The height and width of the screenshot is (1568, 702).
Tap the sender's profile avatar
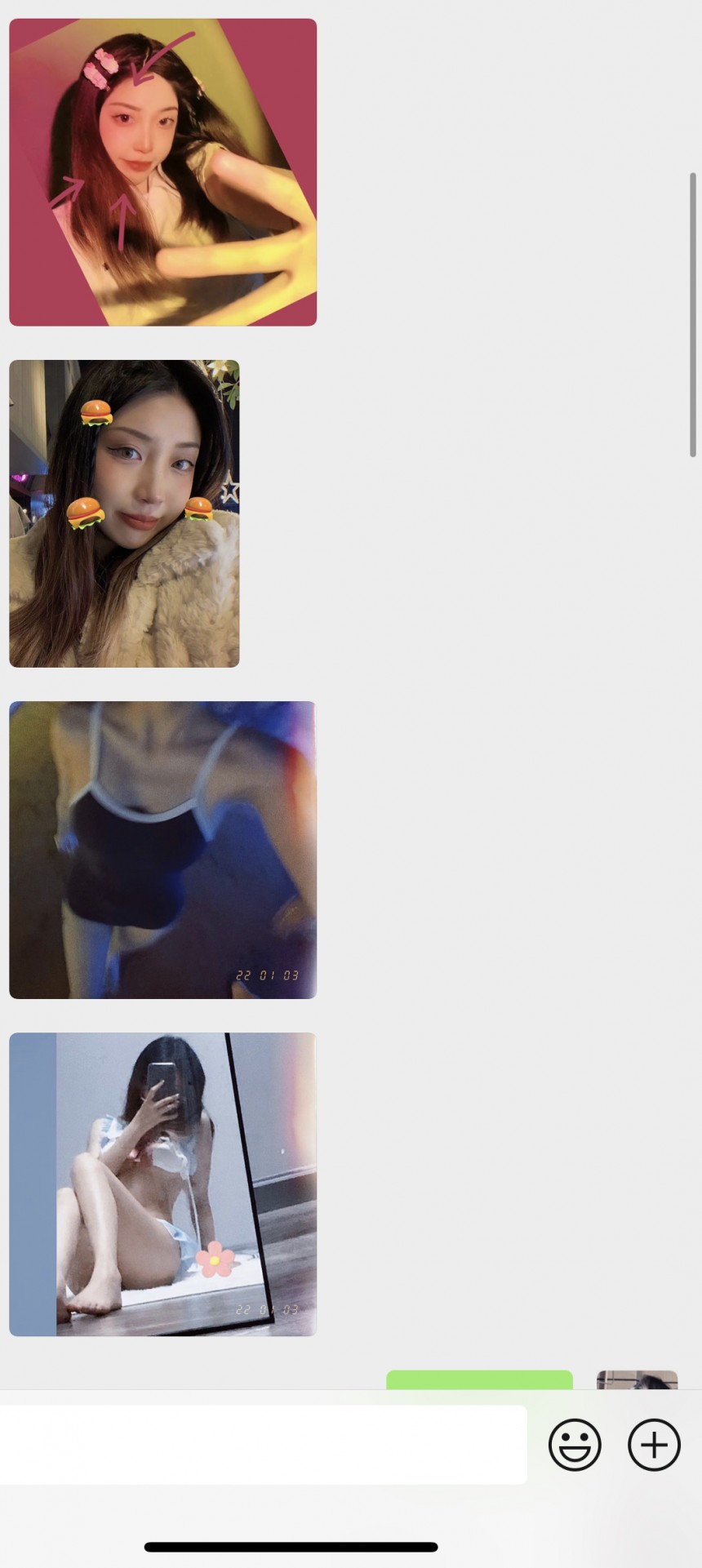pos(637,1380)
